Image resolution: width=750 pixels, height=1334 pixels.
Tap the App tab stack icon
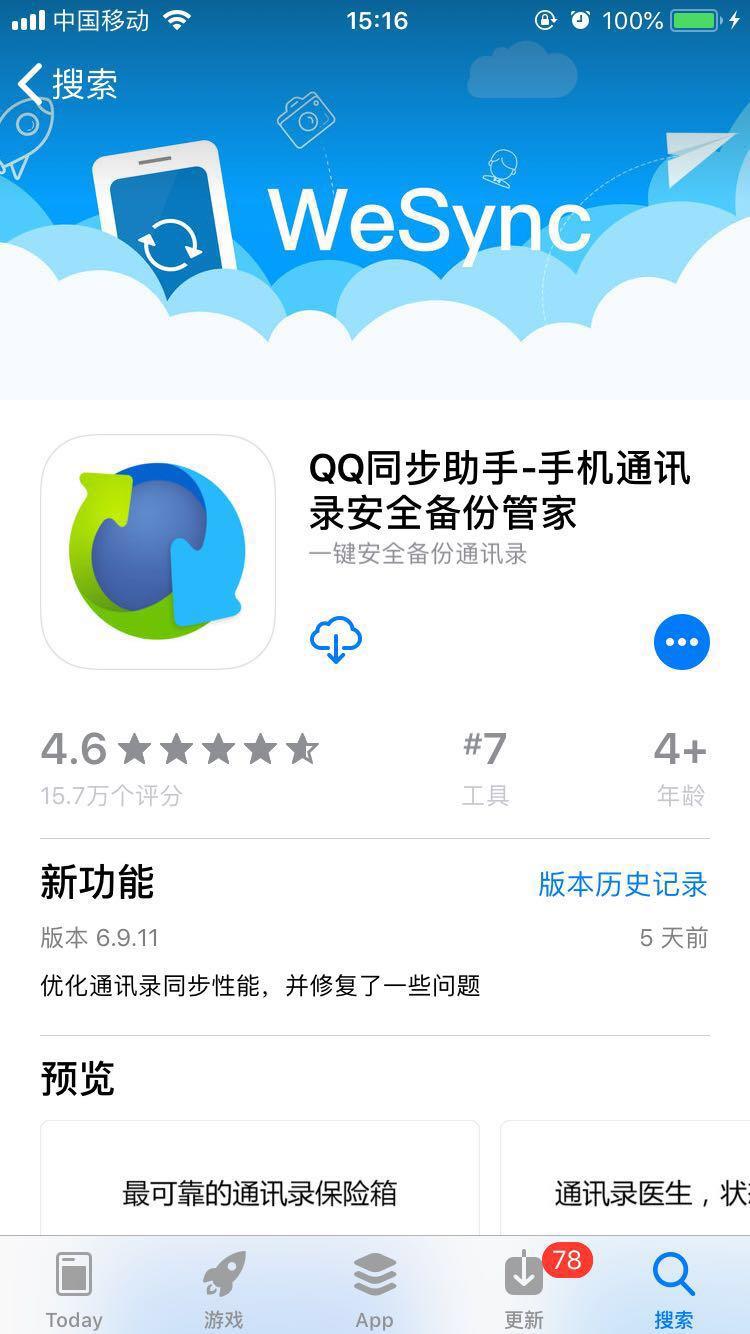pos(374,1273)
